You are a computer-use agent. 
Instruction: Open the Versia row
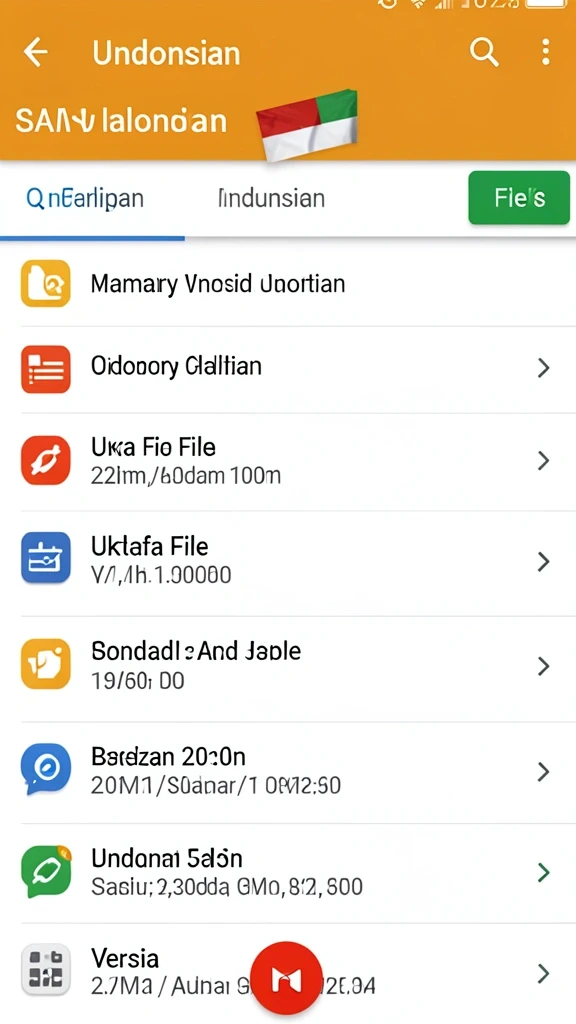(x=288, y=973)
